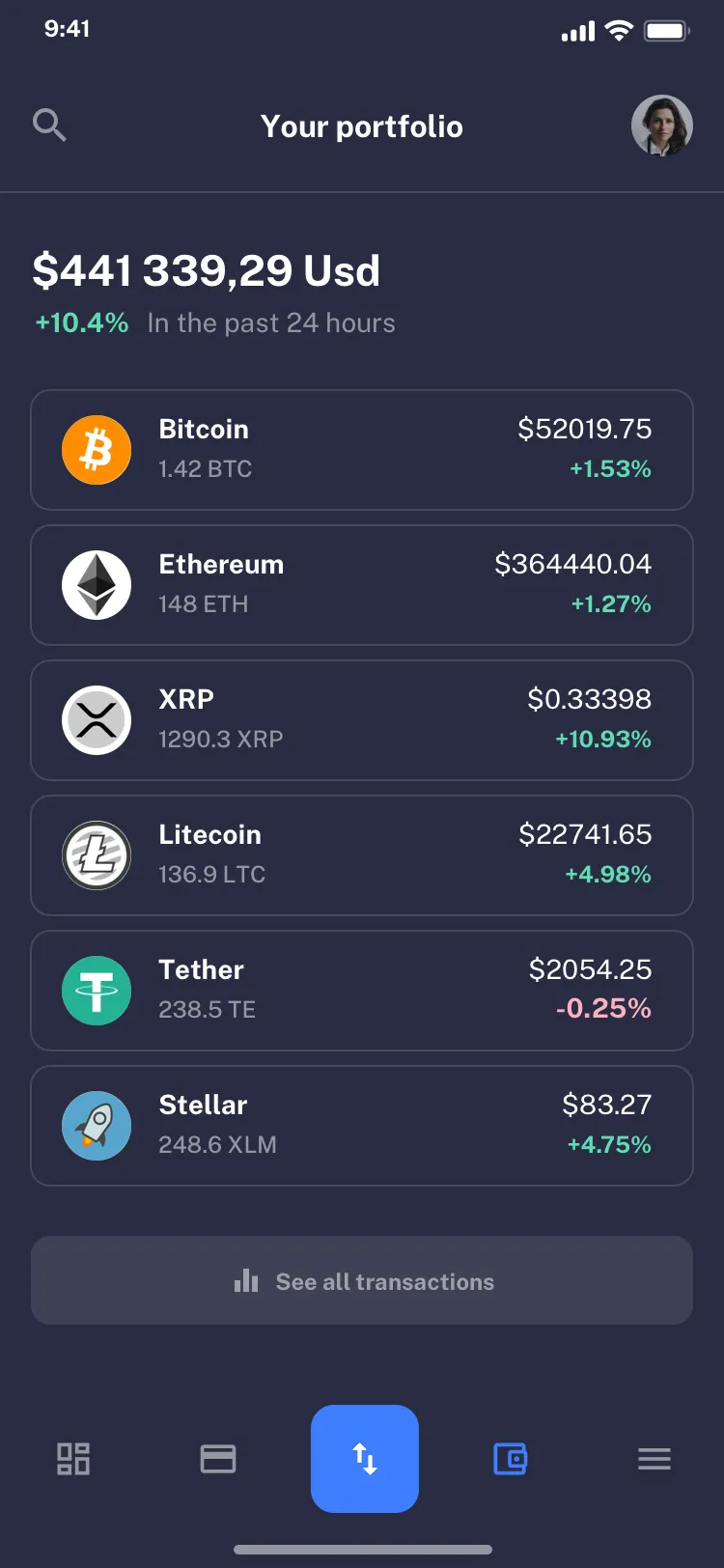Select the Ethereum portfolio entry

(x=362, y=584)
